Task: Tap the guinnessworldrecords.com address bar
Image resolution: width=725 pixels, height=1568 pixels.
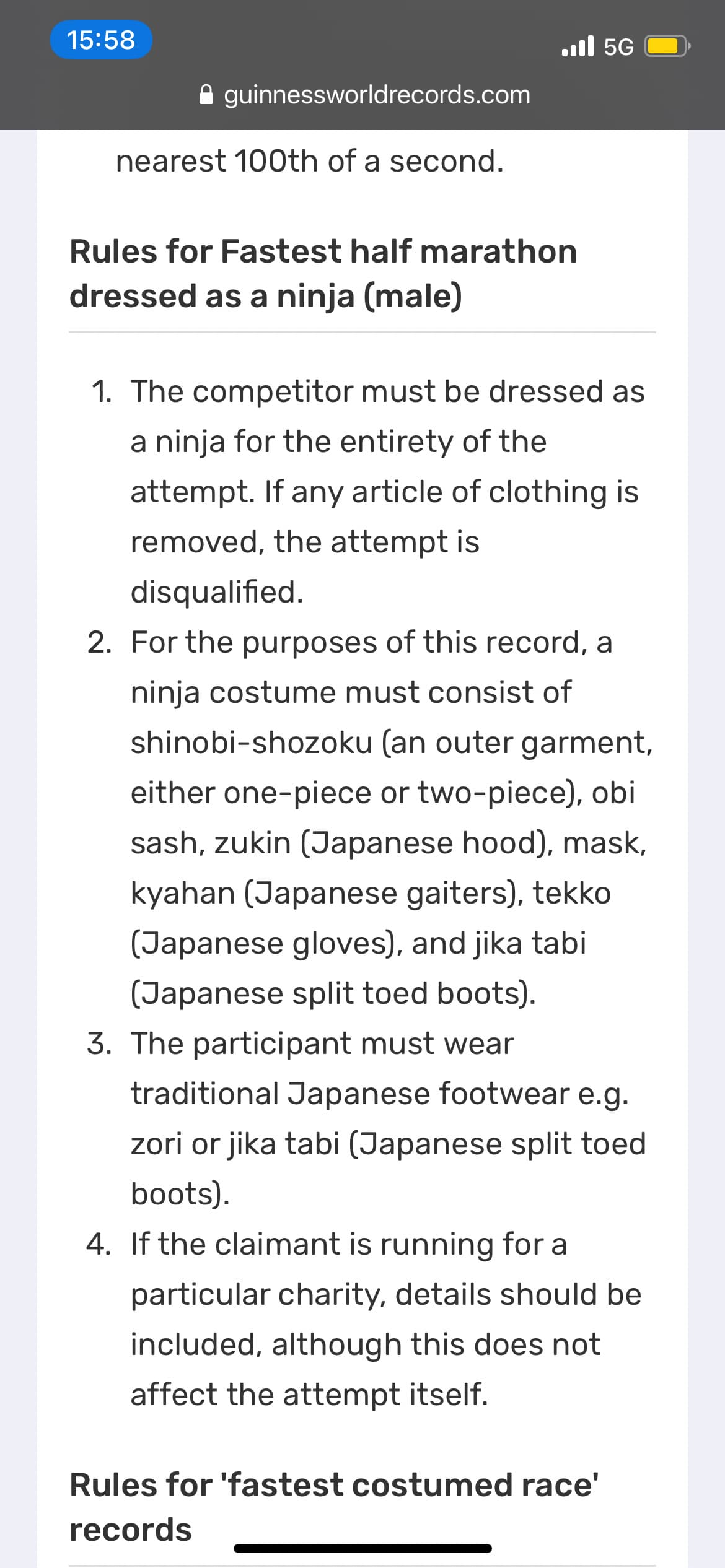Action: 364,95
